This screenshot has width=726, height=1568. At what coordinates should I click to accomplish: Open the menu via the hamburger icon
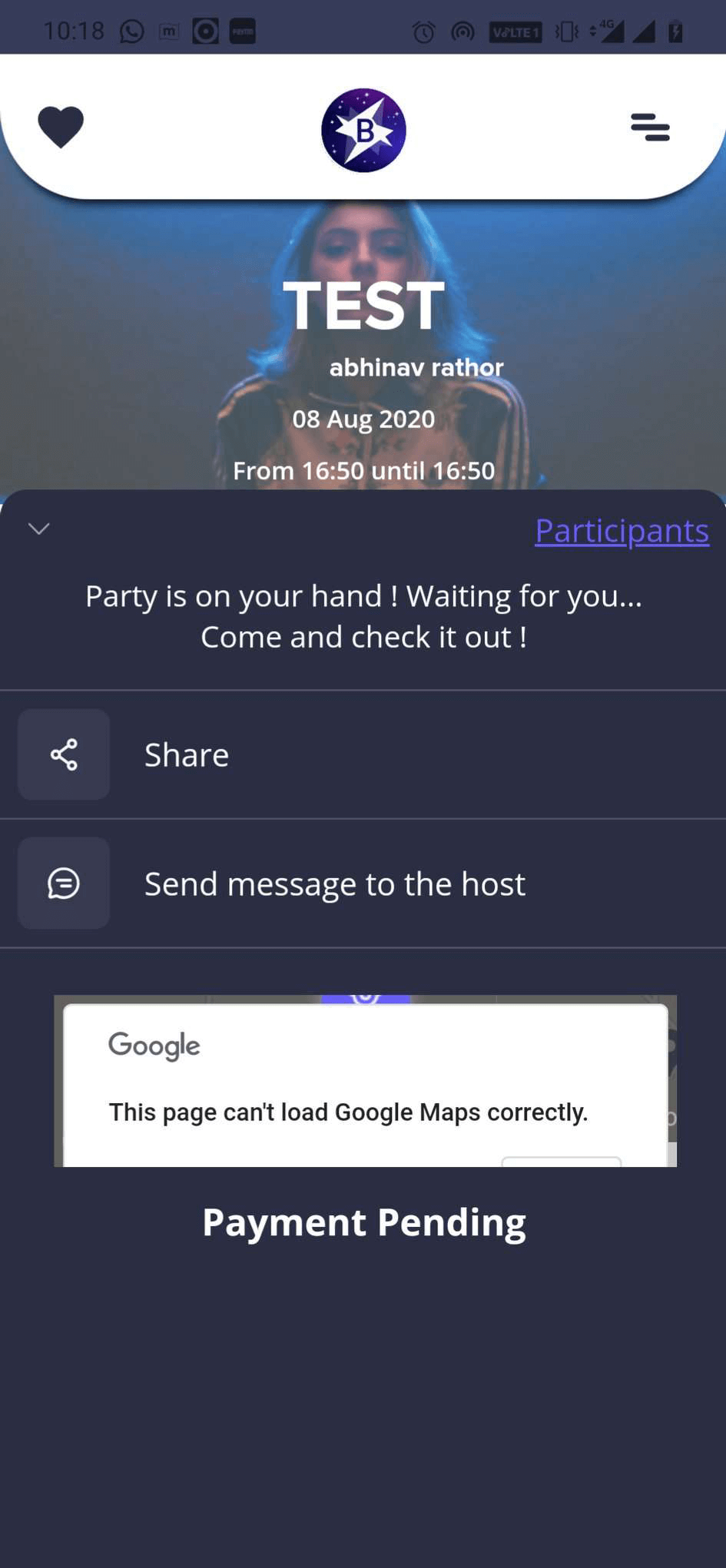coord(649,128)
